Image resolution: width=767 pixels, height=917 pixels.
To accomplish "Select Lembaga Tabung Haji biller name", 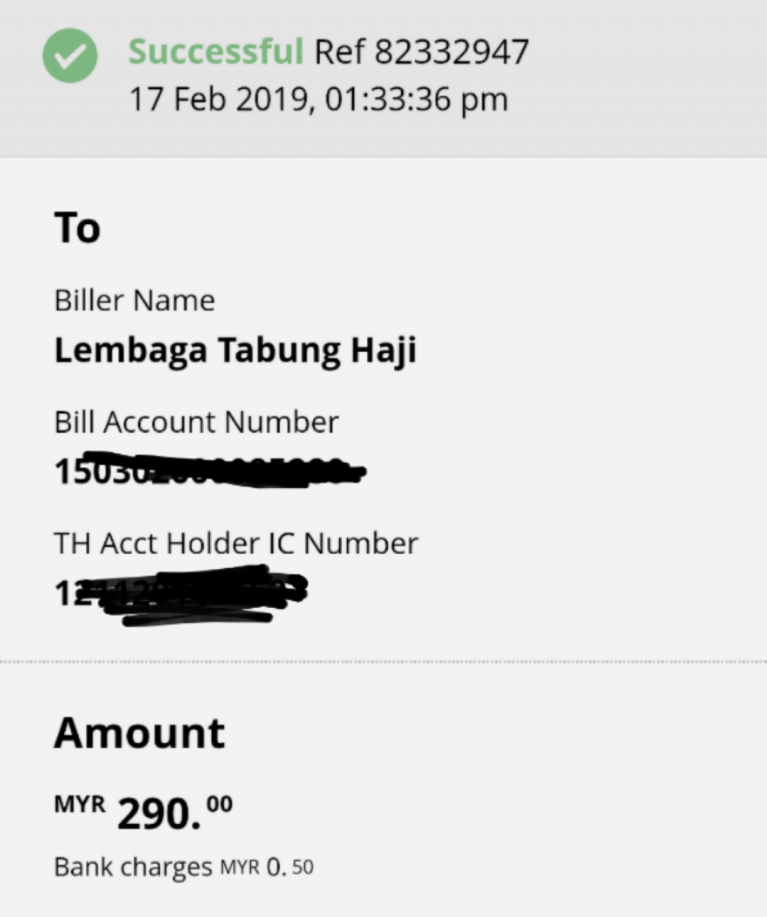I will (237, 350).
